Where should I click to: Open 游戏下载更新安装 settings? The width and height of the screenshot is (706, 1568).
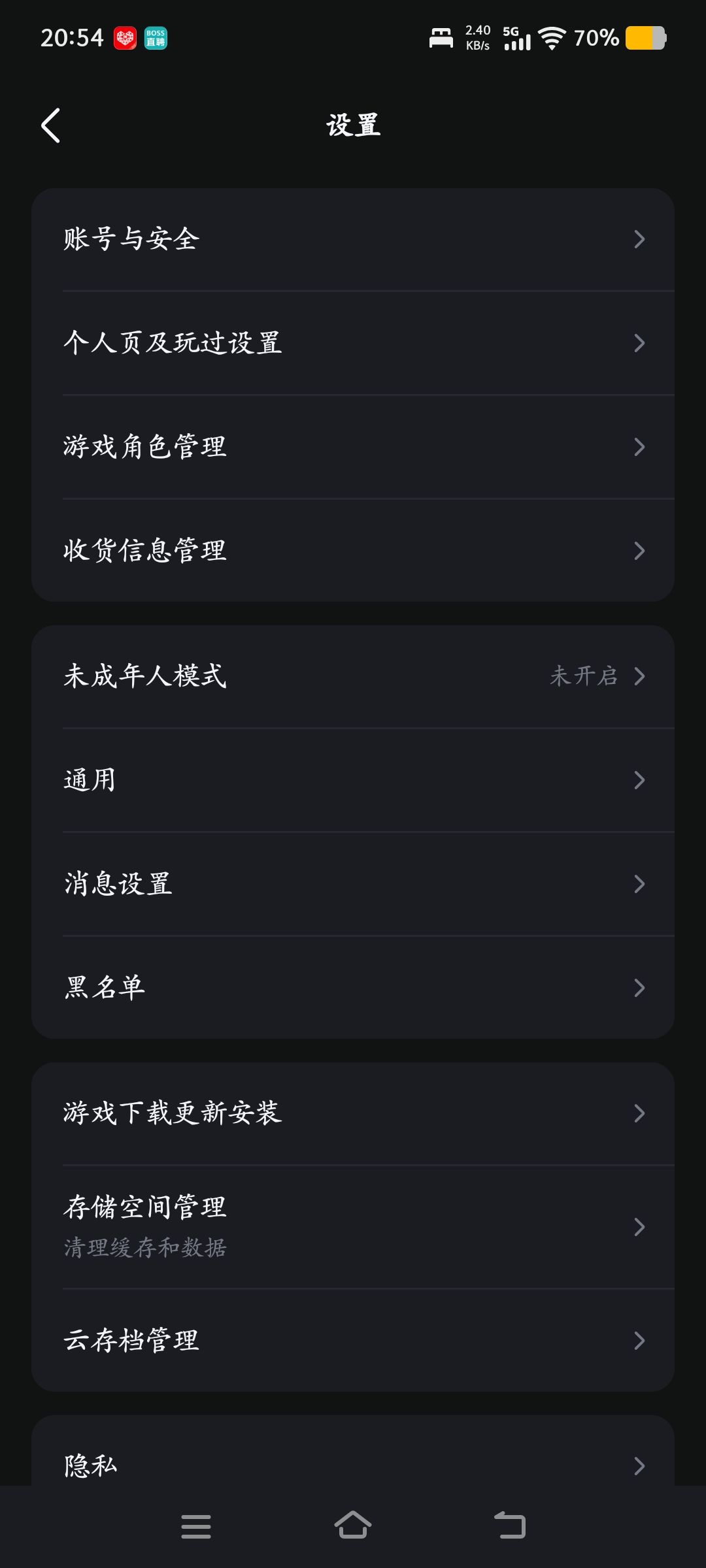click(353, 1113)
